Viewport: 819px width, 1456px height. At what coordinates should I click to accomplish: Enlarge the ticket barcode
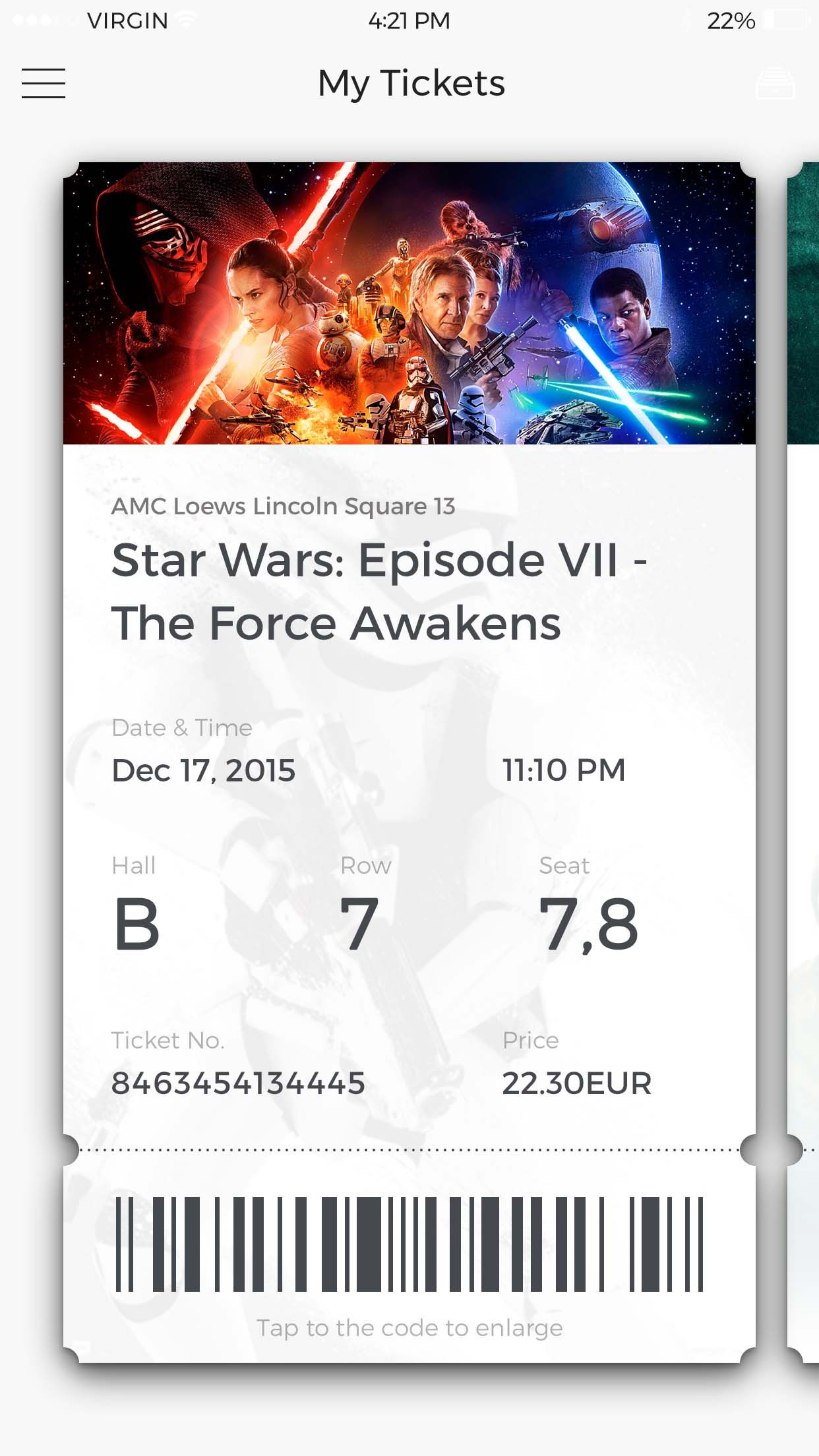[409, 1244]
